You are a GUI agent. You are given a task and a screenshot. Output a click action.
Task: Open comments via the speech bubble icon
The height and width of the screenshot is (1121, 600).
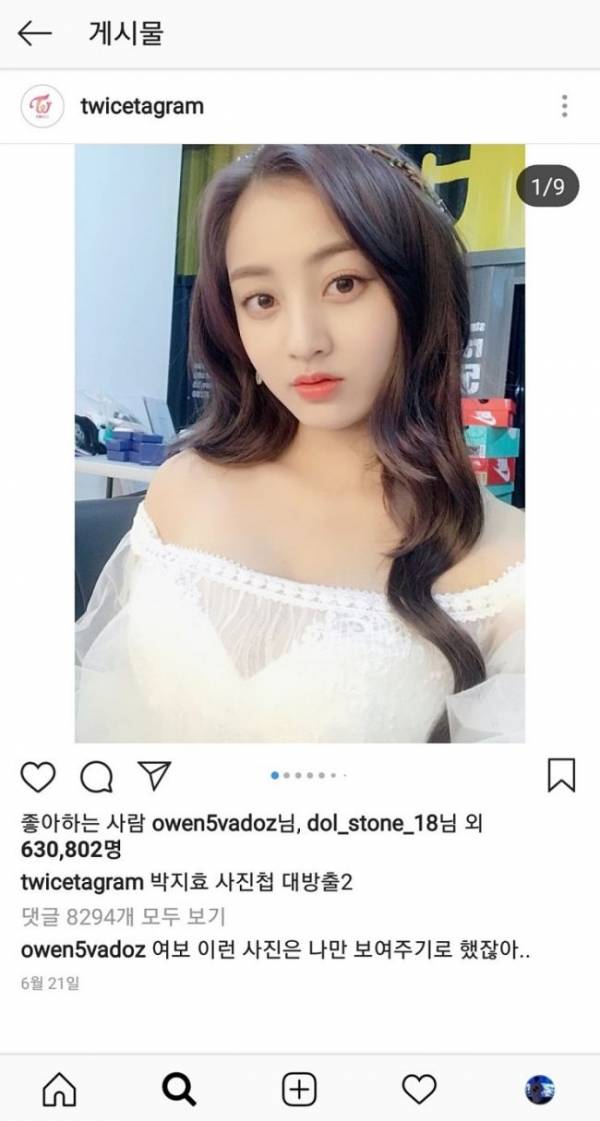pos(96,774)
